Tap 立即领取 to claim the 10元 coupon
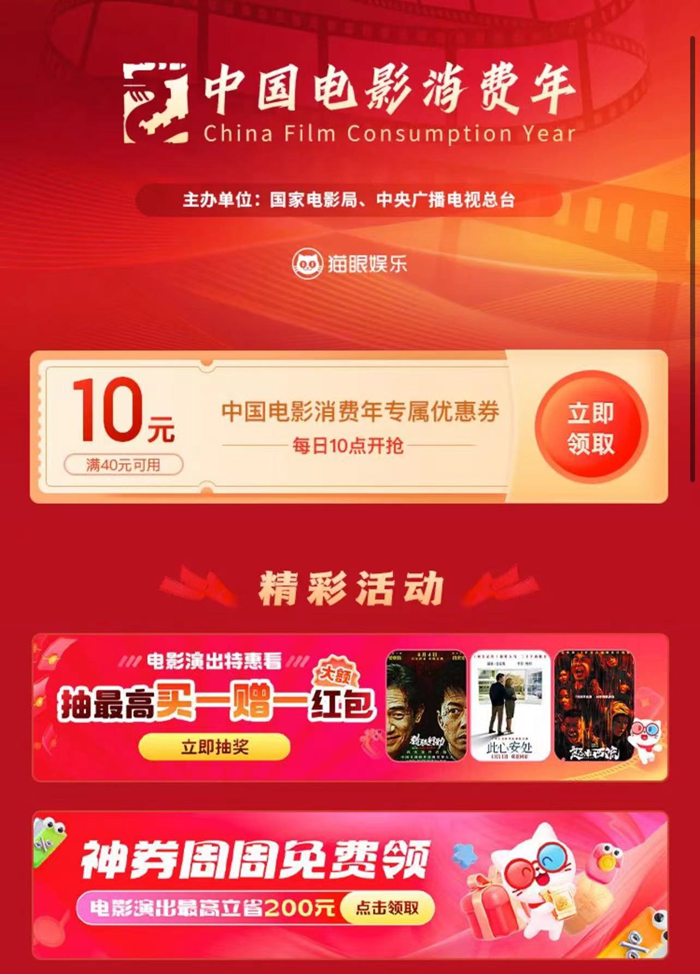700x974 pixels. [x=591, y=428]
